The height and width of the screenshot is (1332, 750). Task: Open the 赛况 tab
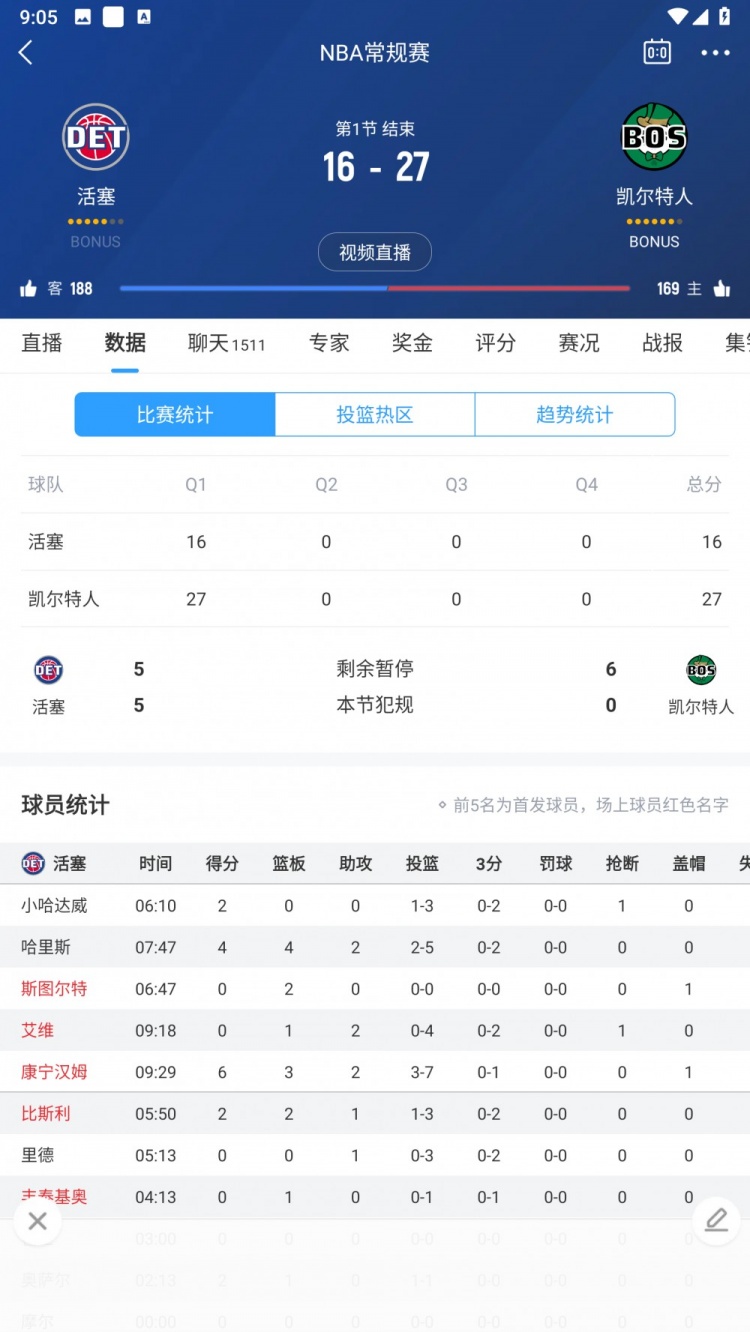pos(579,343)
